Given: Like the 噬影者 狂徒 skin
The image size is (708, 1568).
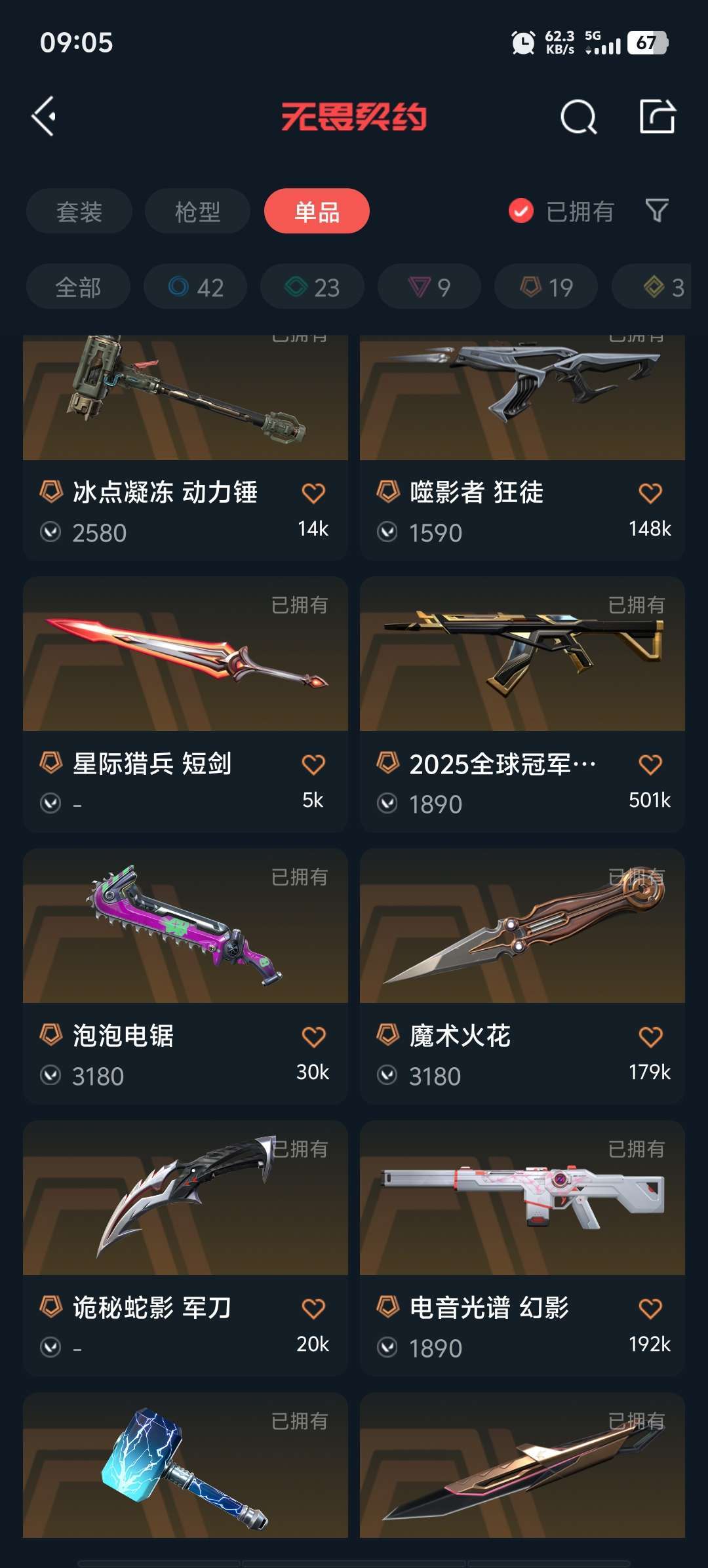Looking at the screenshot, I should pyautogui.click(x=650, y=493).
